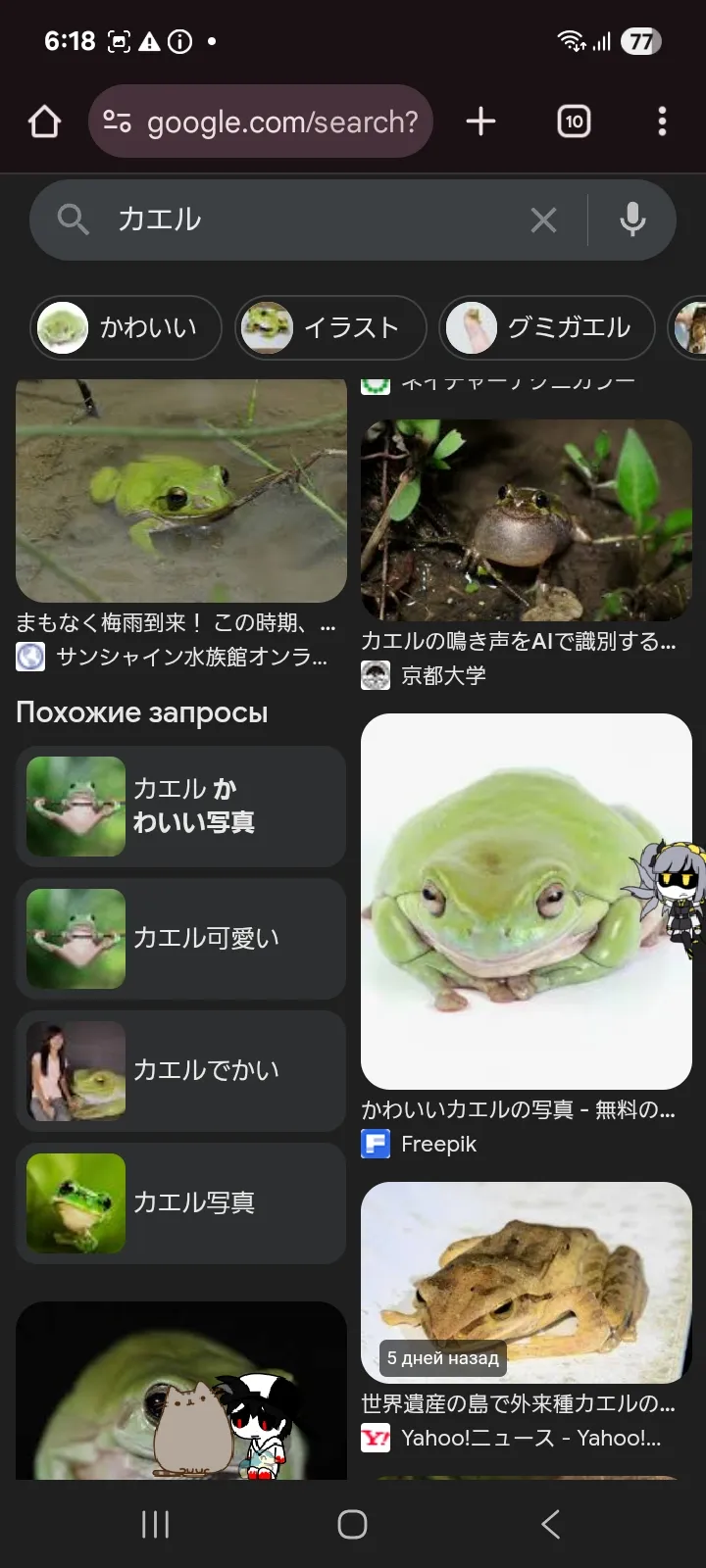Tap the カエル search field
706x1568 pixels.
point(294,220)
